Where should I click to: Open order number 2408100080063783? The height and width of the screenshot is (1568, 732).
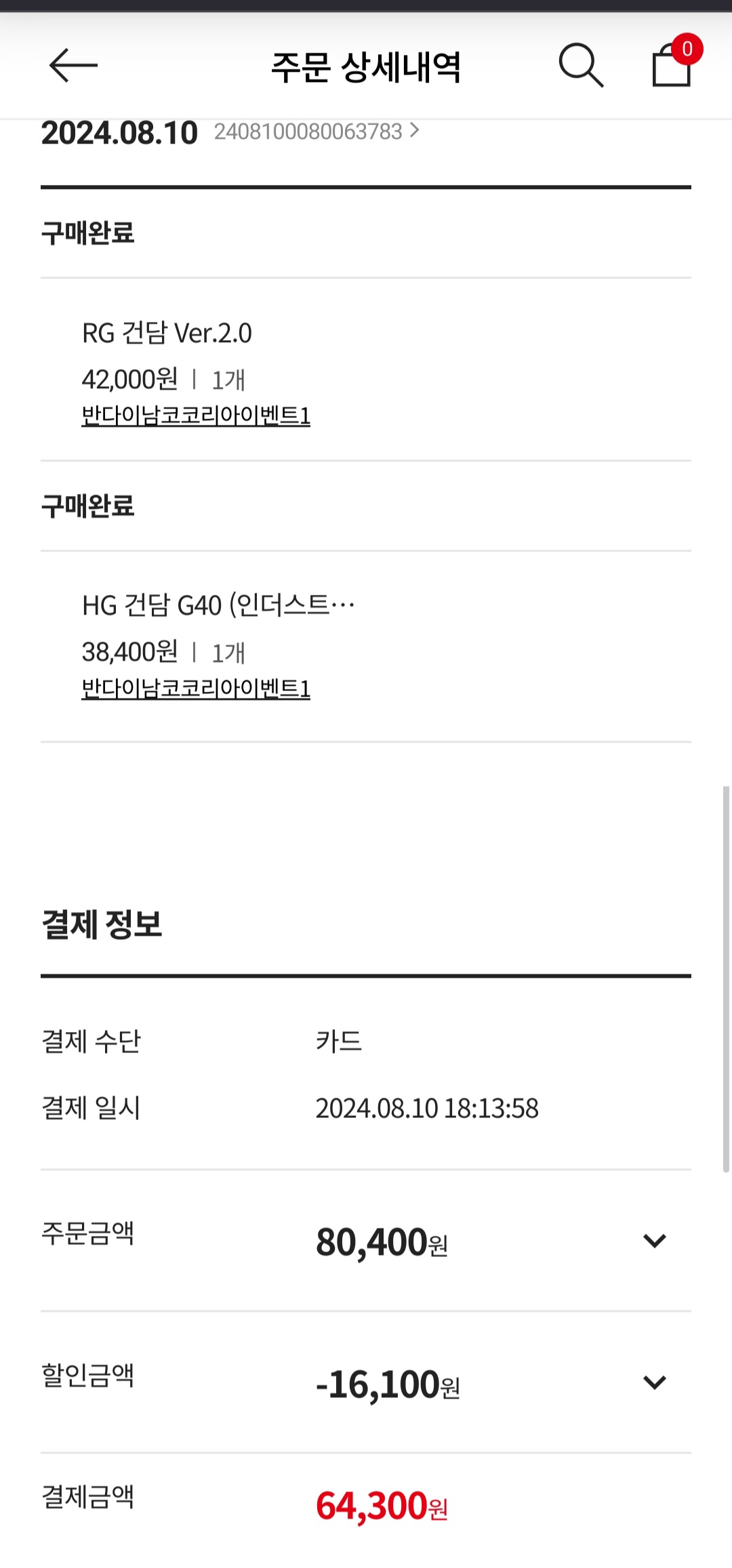[x=317, y=131]
